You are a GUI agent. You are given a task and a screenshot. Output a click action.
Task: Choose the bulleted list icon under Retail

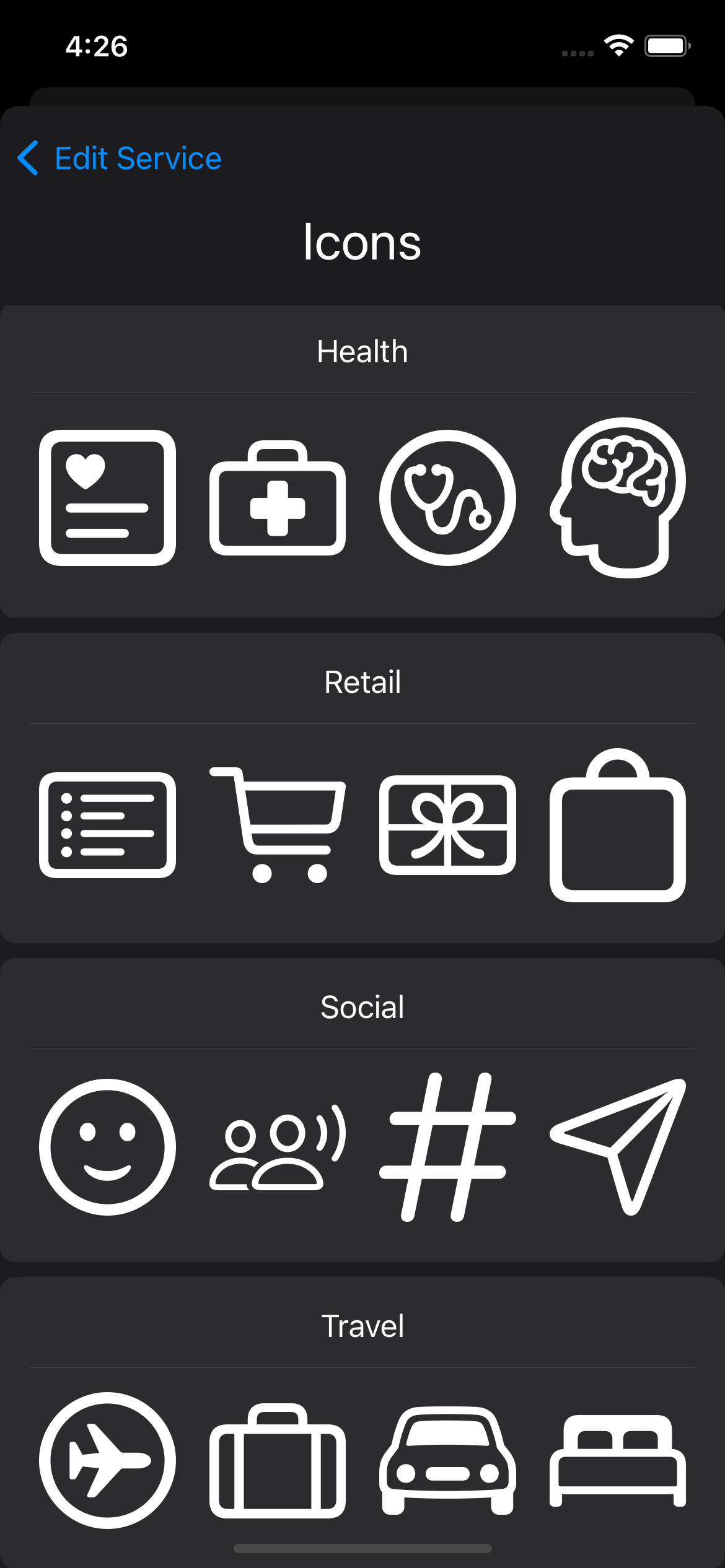(107, 825)
